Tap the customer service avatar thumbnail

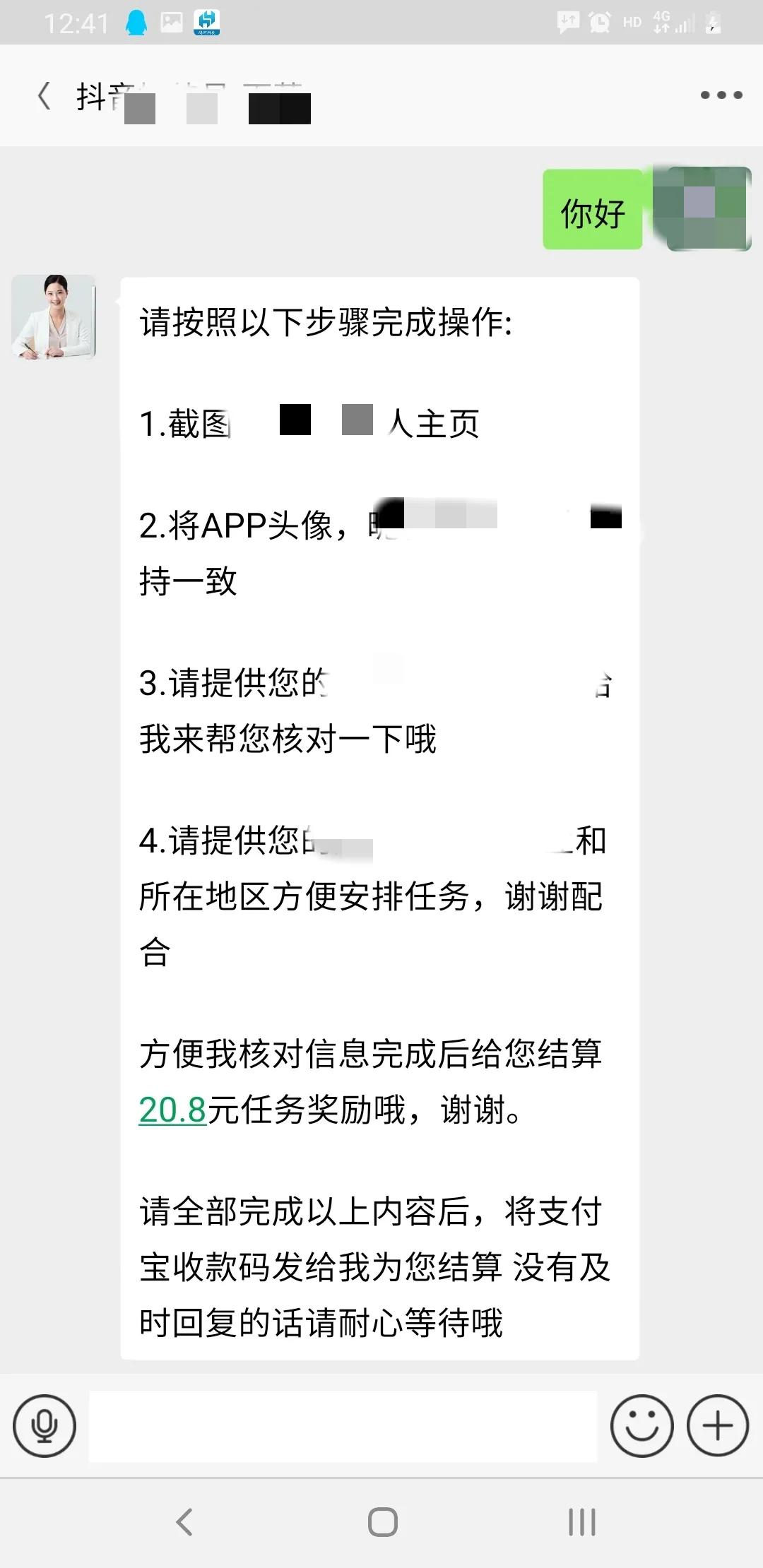tap(53, 317)
